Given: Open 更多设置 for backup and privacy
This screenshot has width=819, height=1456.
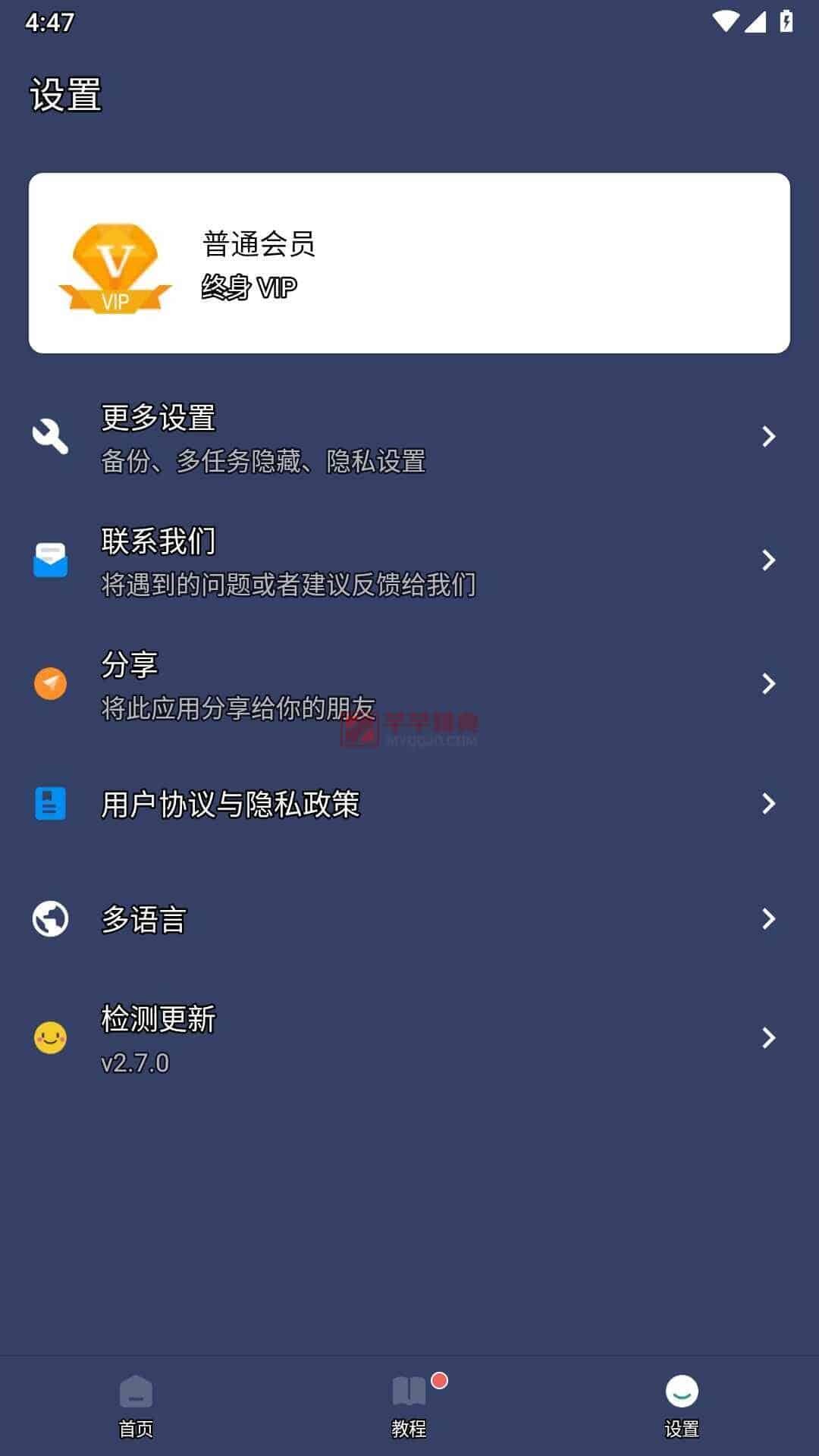Looking at the screenshot, I should tap(409, 438).
